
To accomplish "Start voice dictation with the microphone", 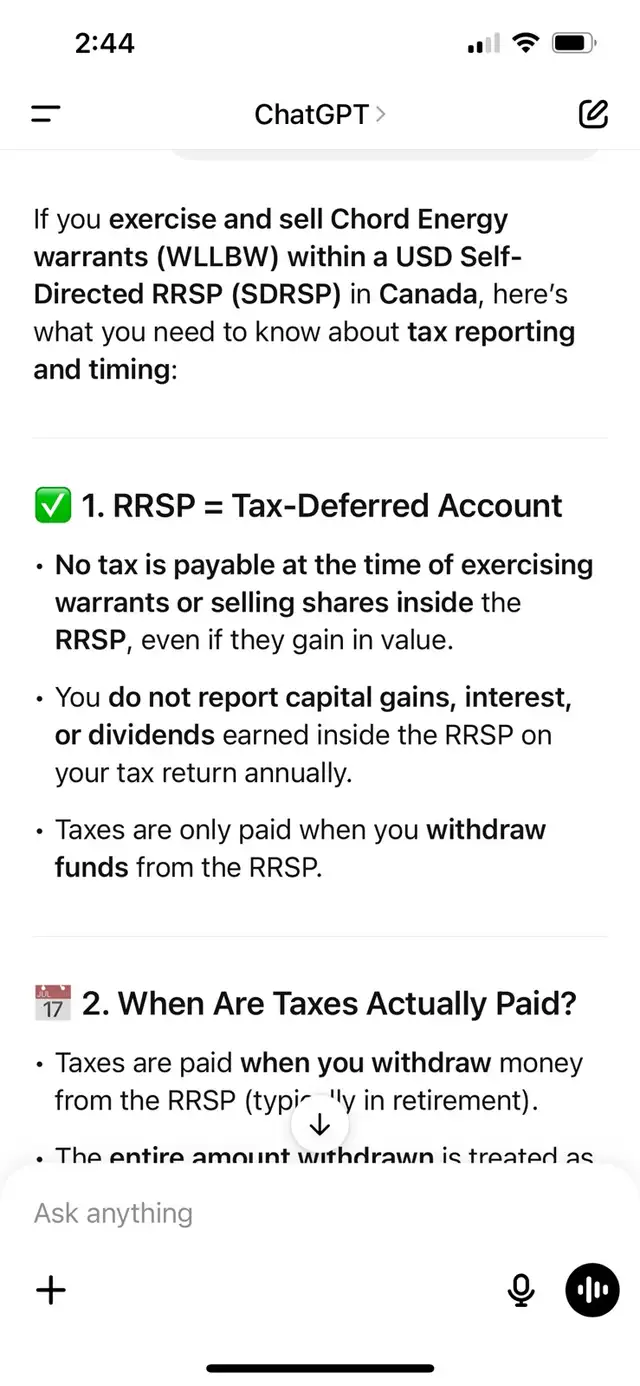I will (521, 1290).
